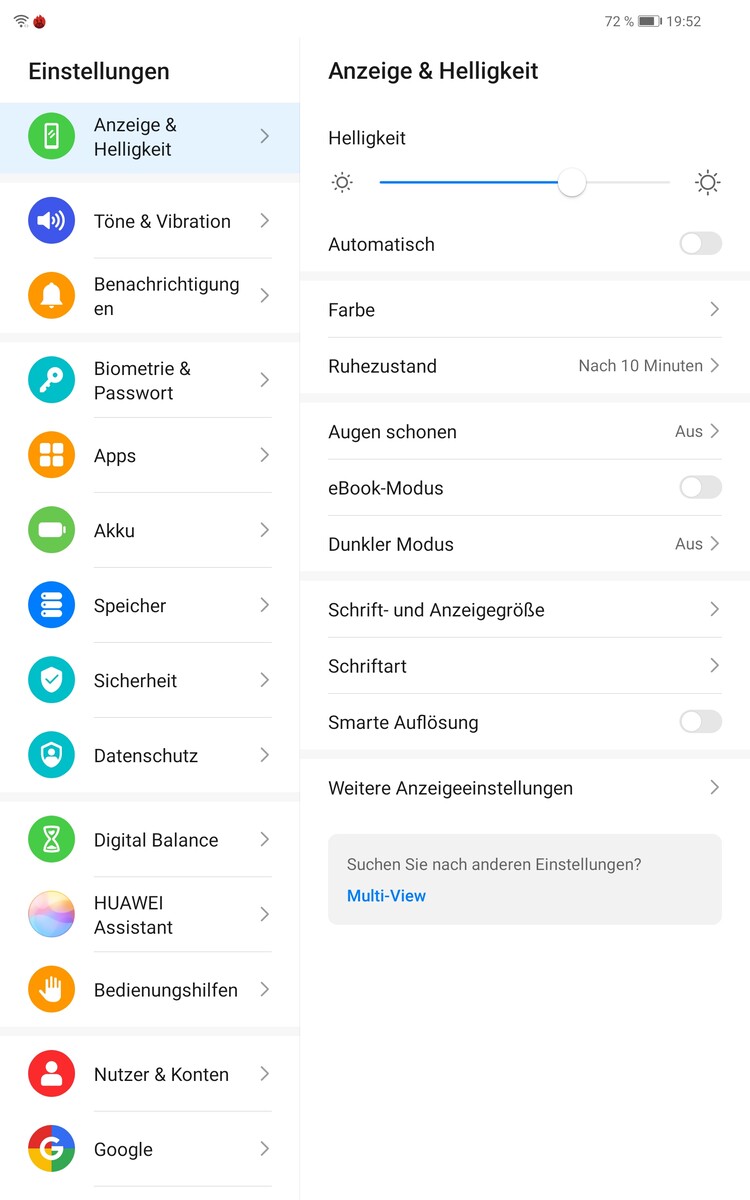Open Schrift- und Anzeigegröße
This screenshot has width=750, height=1200.
[x=525, y=610]
